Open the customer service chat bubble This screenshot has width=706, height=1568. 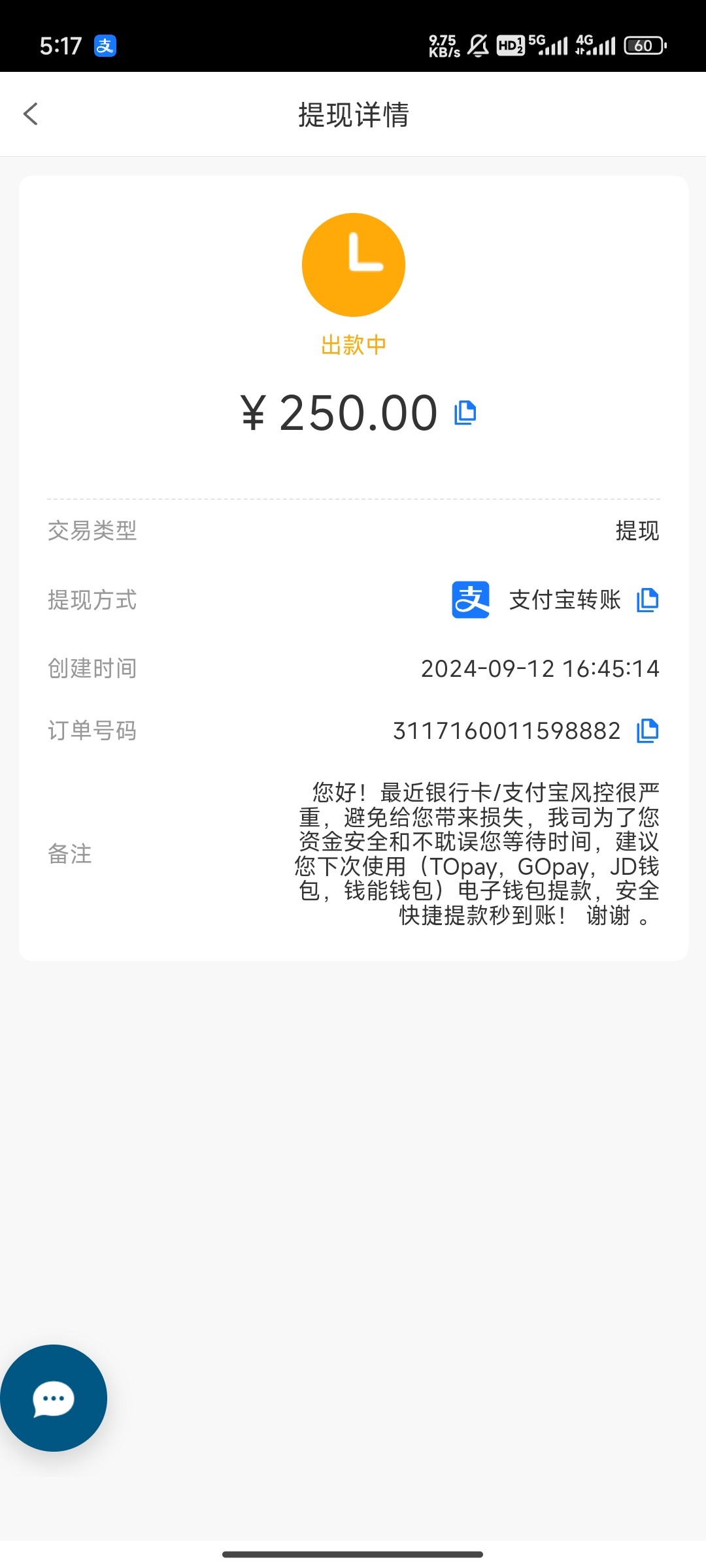[54, 1398]
